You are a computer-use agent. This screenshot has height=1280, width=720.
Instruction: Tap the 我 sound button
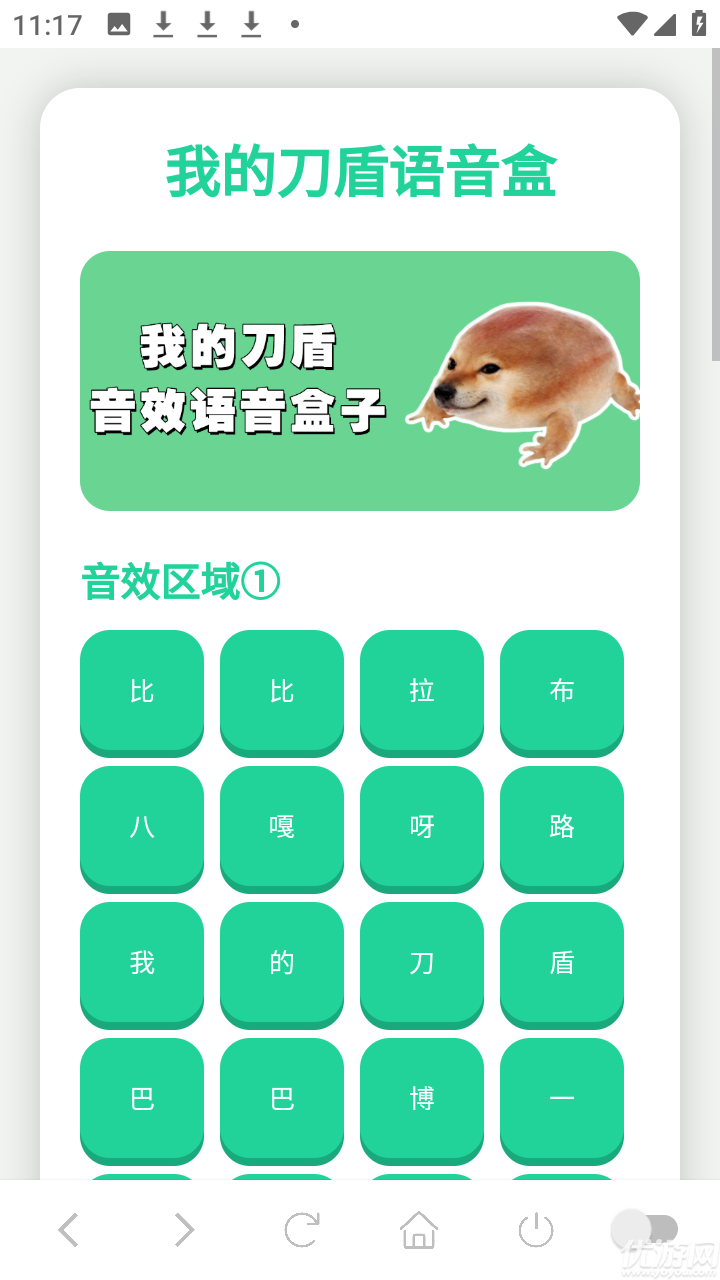(x=142, y=963)
